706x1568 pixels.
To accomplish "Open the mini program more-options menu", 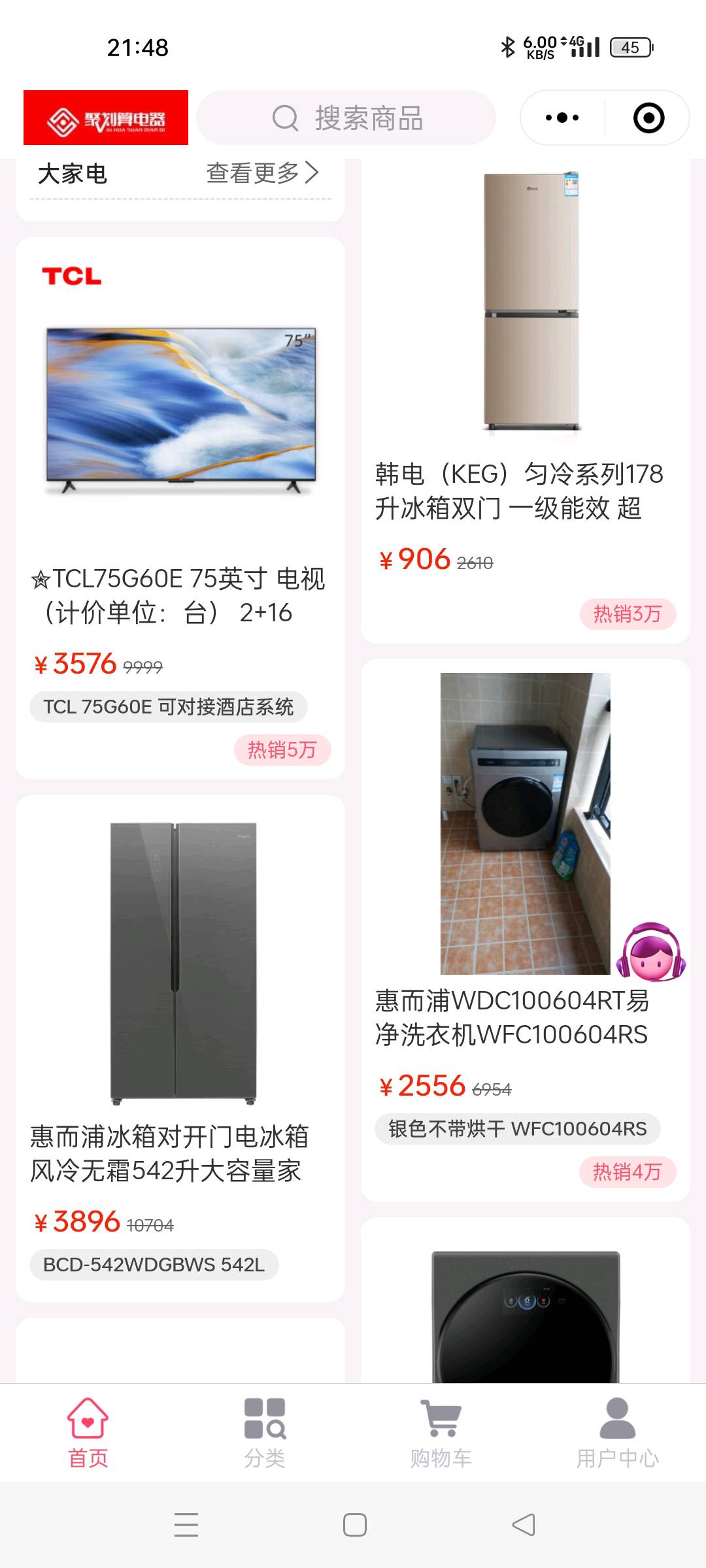I will pyautogui.click(x=562, y=118).
